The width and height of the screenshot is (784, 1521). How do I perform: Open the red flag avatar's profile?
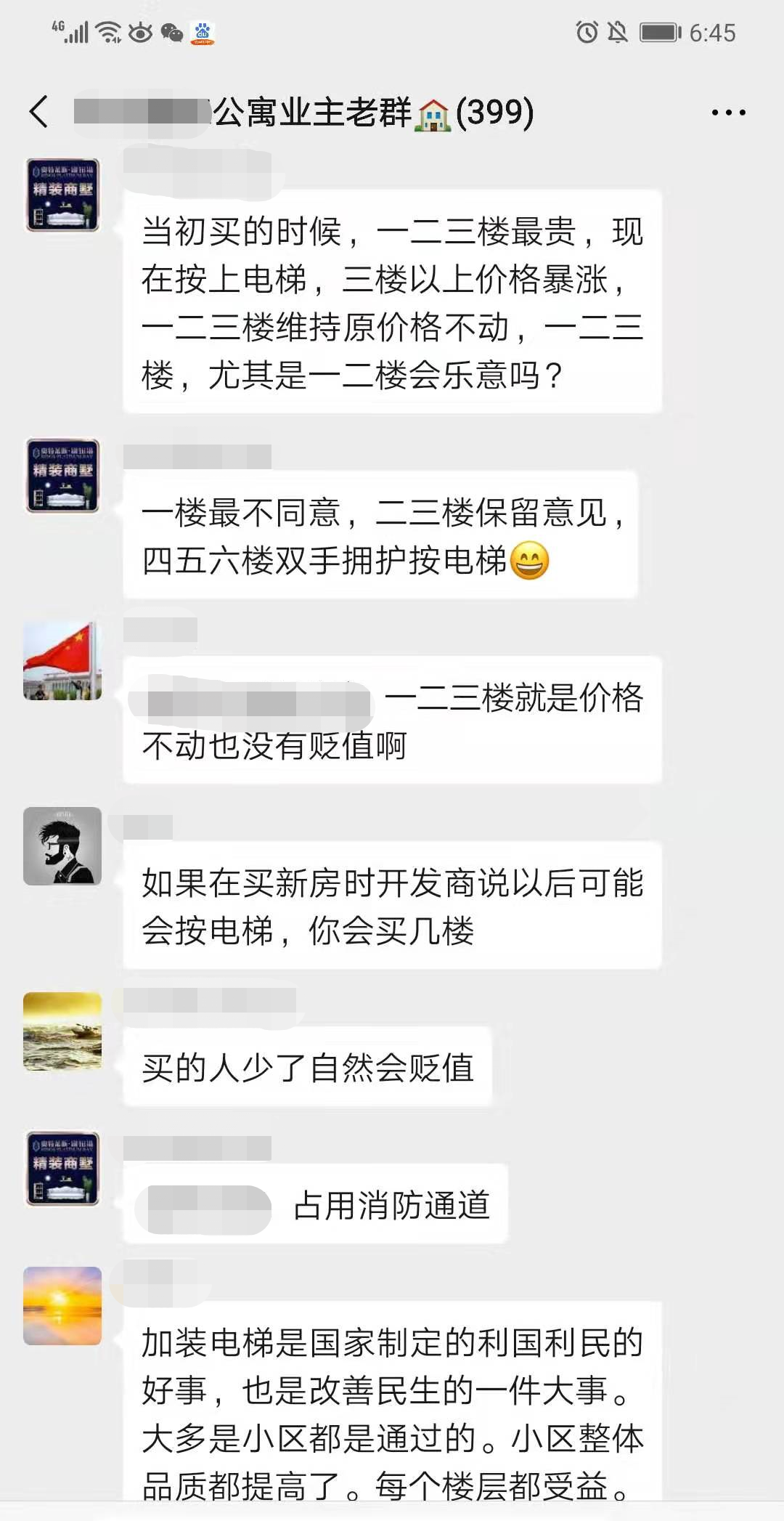click(62, 661)
